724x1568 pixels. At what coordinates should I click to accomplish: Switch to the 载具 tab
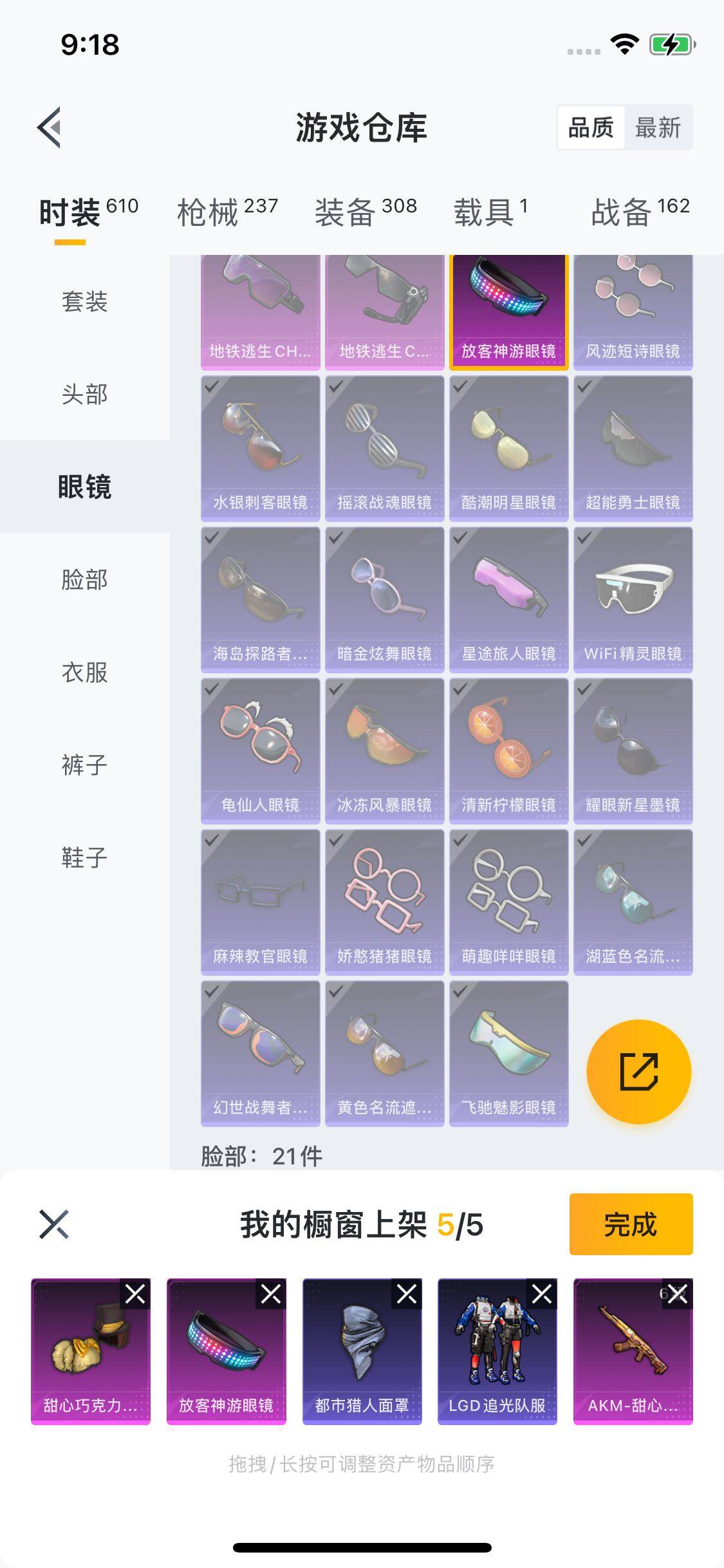[490, 212]
